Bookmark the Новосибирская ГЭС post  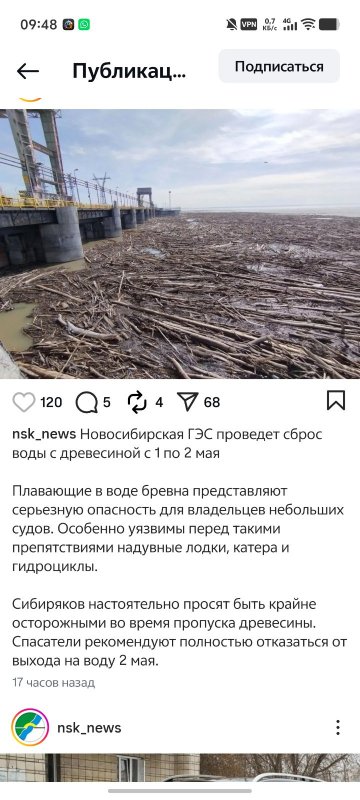click(336, 401)
